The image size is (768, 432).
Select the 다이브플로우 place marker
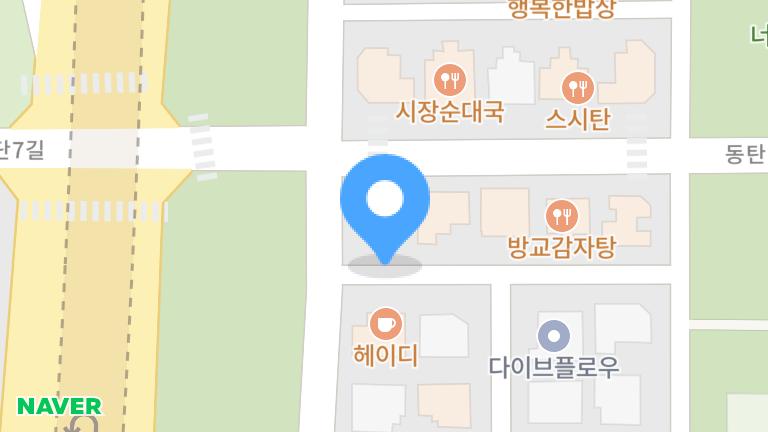[553, 336]
